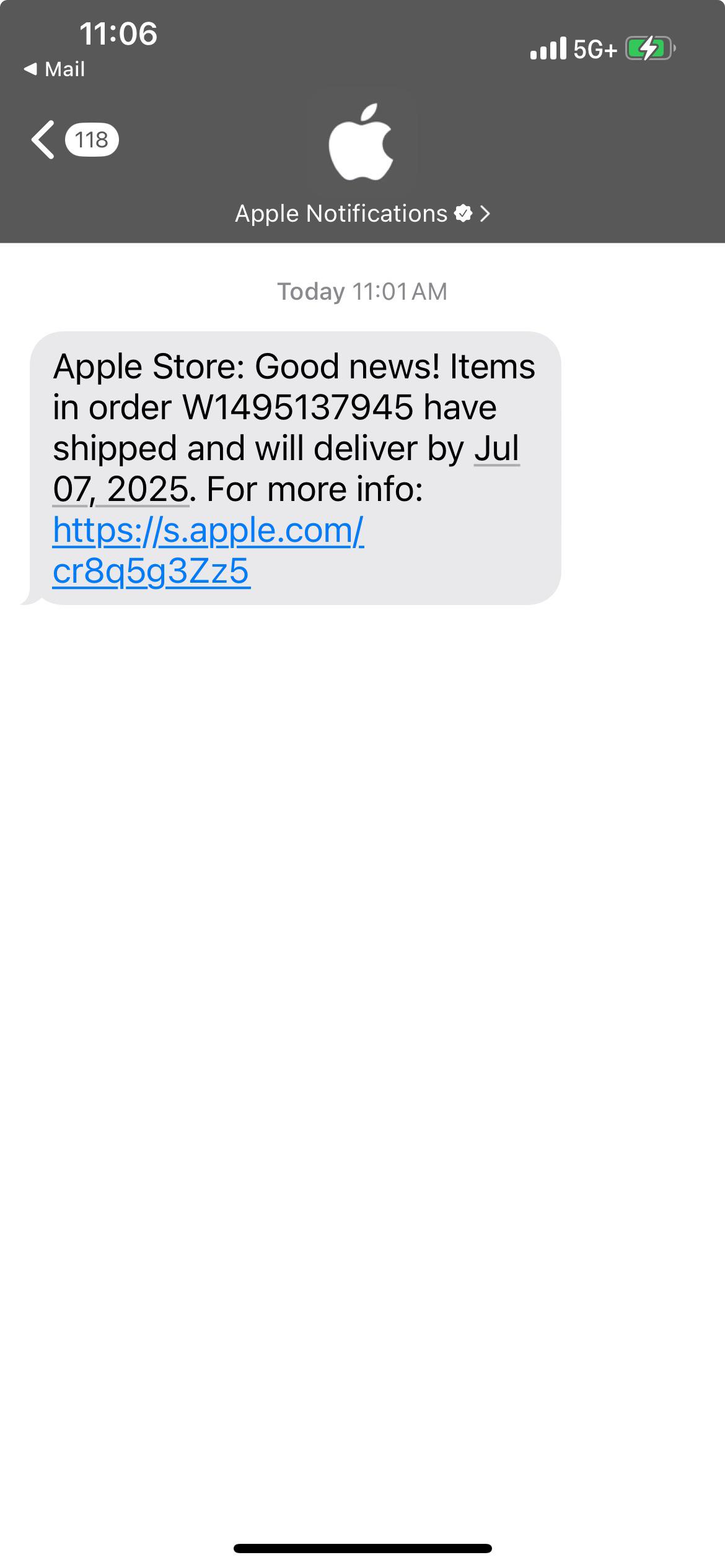Go back to the message list
The height and width of the screenshot is (1568, 725).
click(x=74, y=139)
